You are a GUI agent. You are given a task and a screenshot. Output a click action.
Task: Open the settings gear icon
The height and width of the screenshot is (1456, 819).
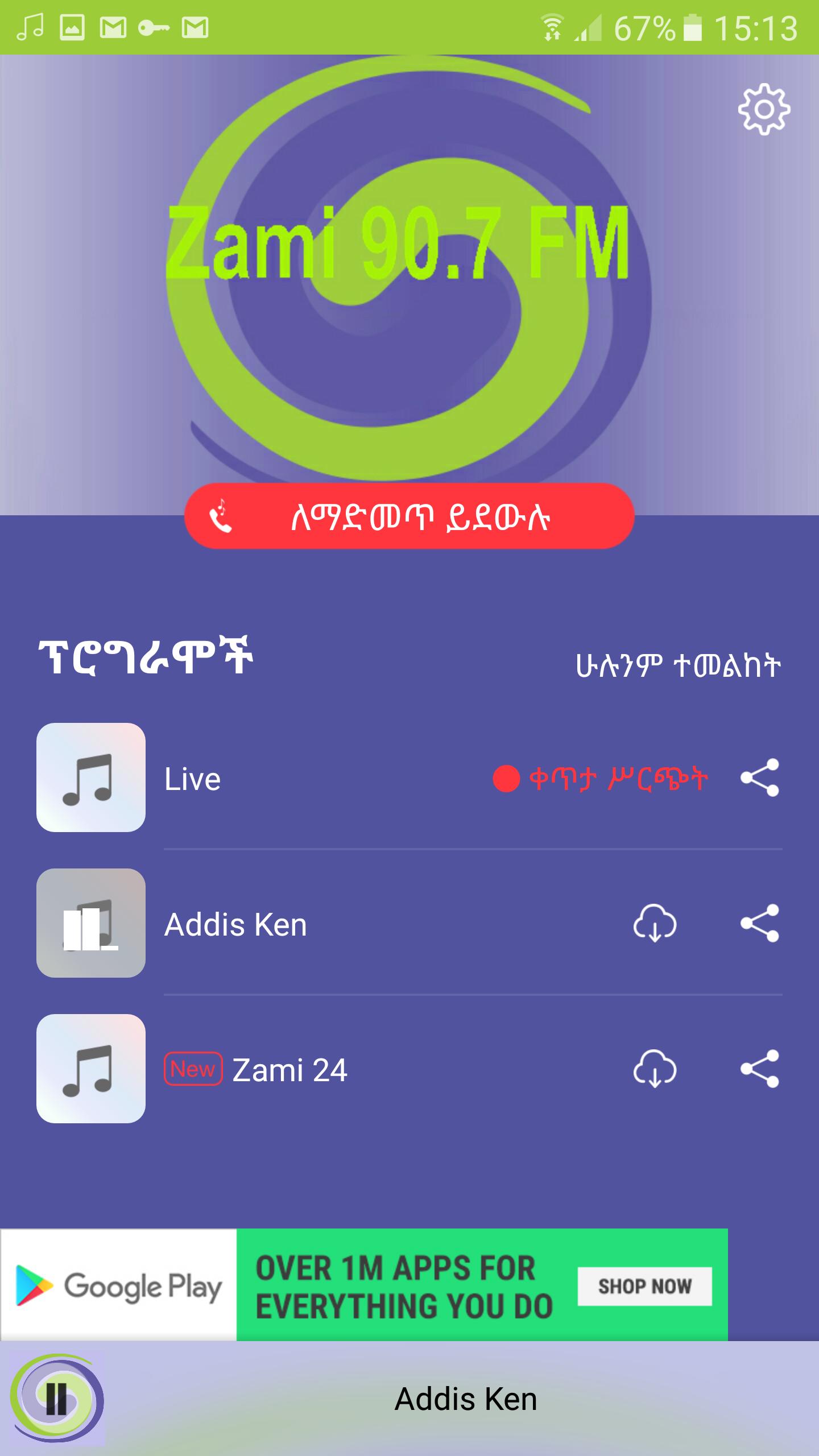(765, 110)
